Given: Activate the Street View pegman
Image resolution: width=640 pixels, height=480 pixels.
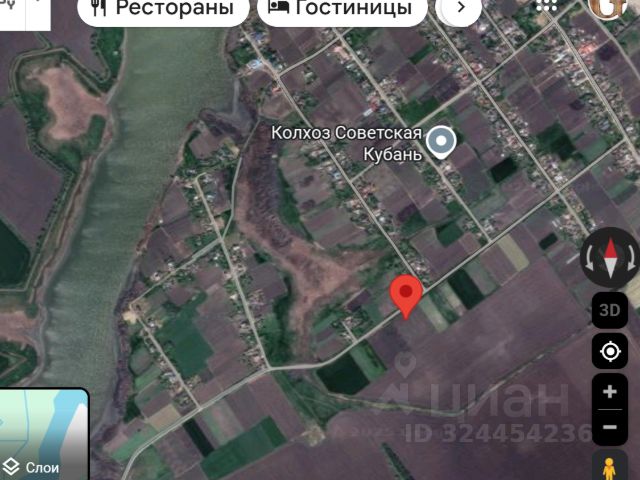Looking at the screenshot, I should (x=609, y=468).
